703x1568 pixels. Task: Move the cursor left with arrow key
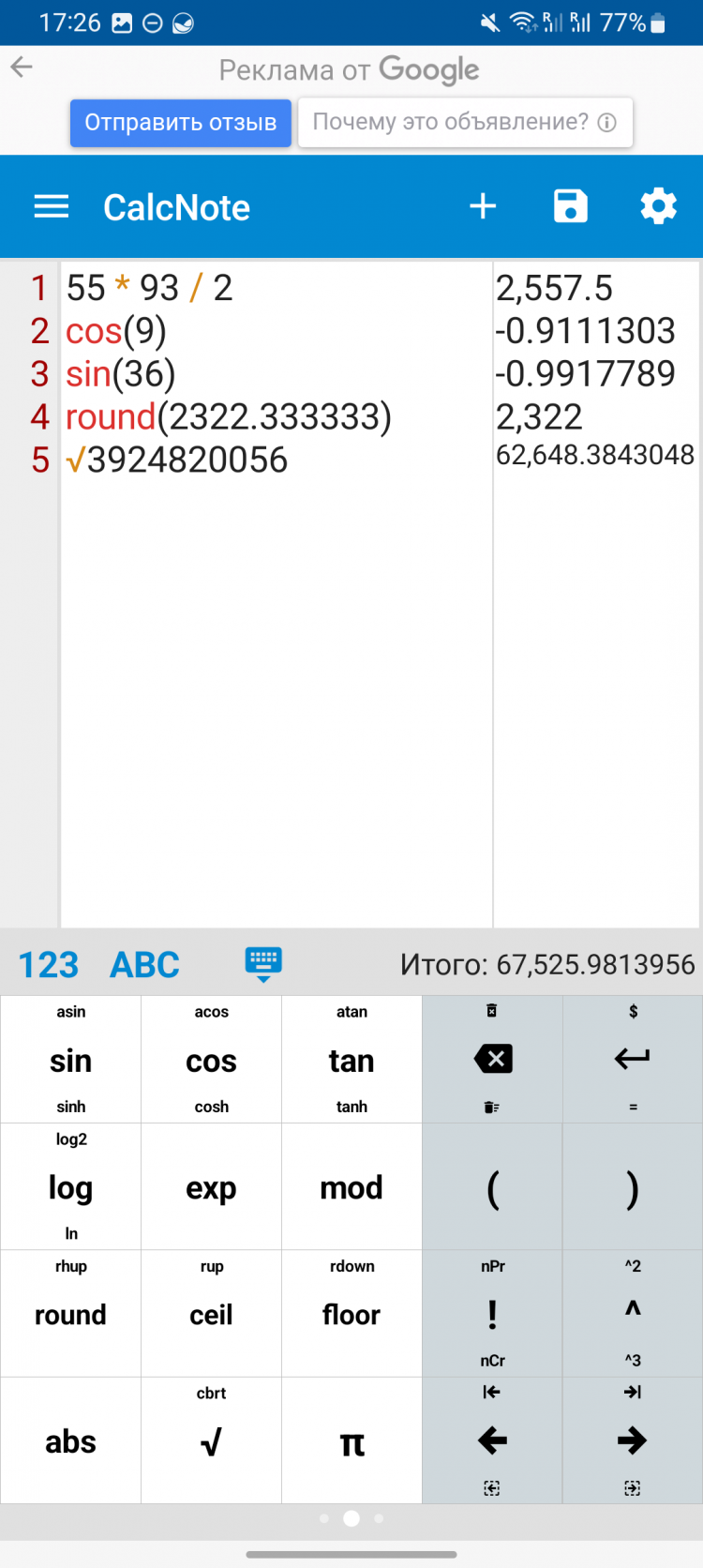[493, 1440]
